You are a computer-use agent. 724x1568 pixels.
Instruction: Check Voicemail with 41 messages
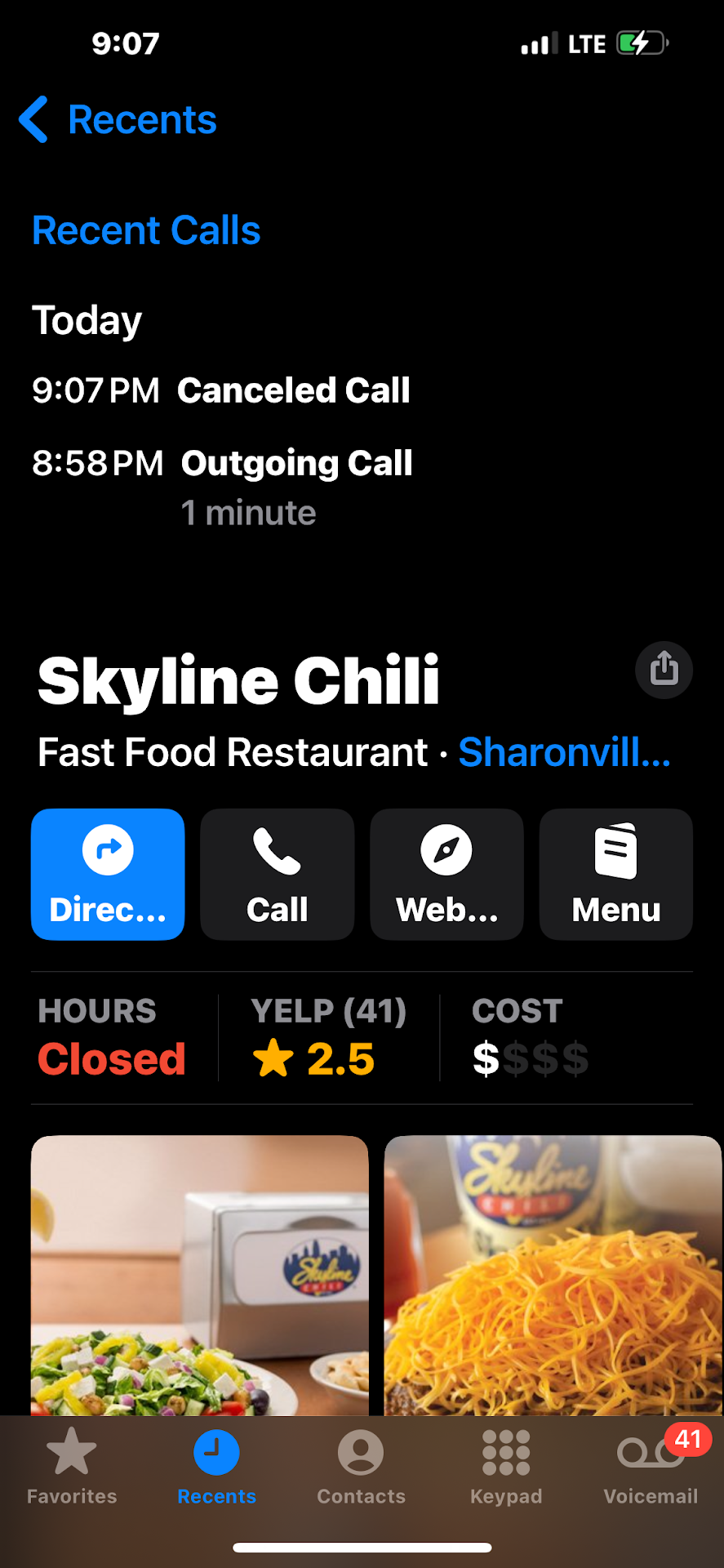pyautogui.click(x=651, y=1467)
